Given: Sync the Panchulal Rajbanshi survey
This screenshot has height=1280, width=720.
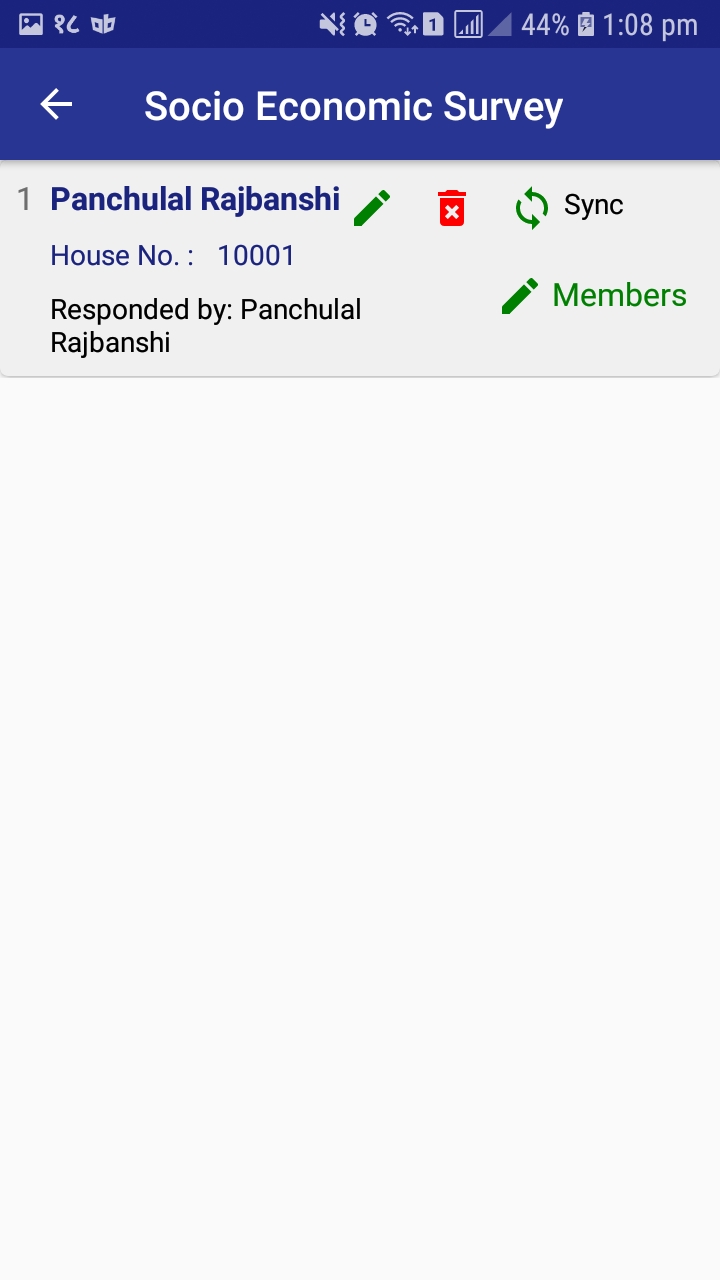Looking at the screenshot, I should click(568, 207).
